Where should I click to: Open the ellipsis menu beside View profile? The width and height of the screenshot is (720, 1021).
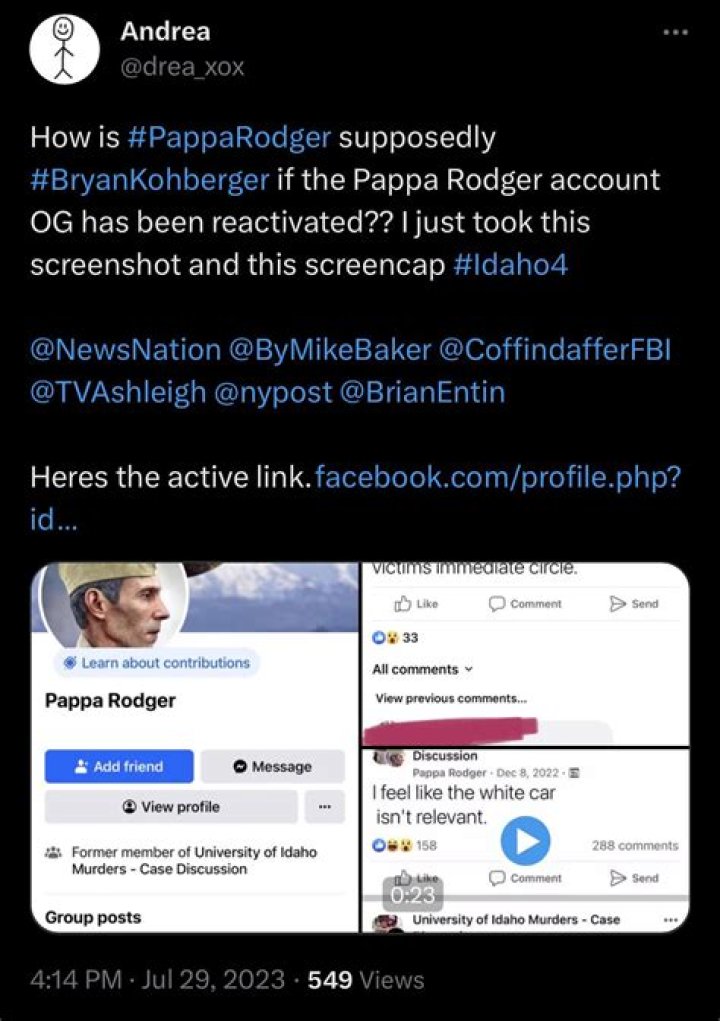324,806
